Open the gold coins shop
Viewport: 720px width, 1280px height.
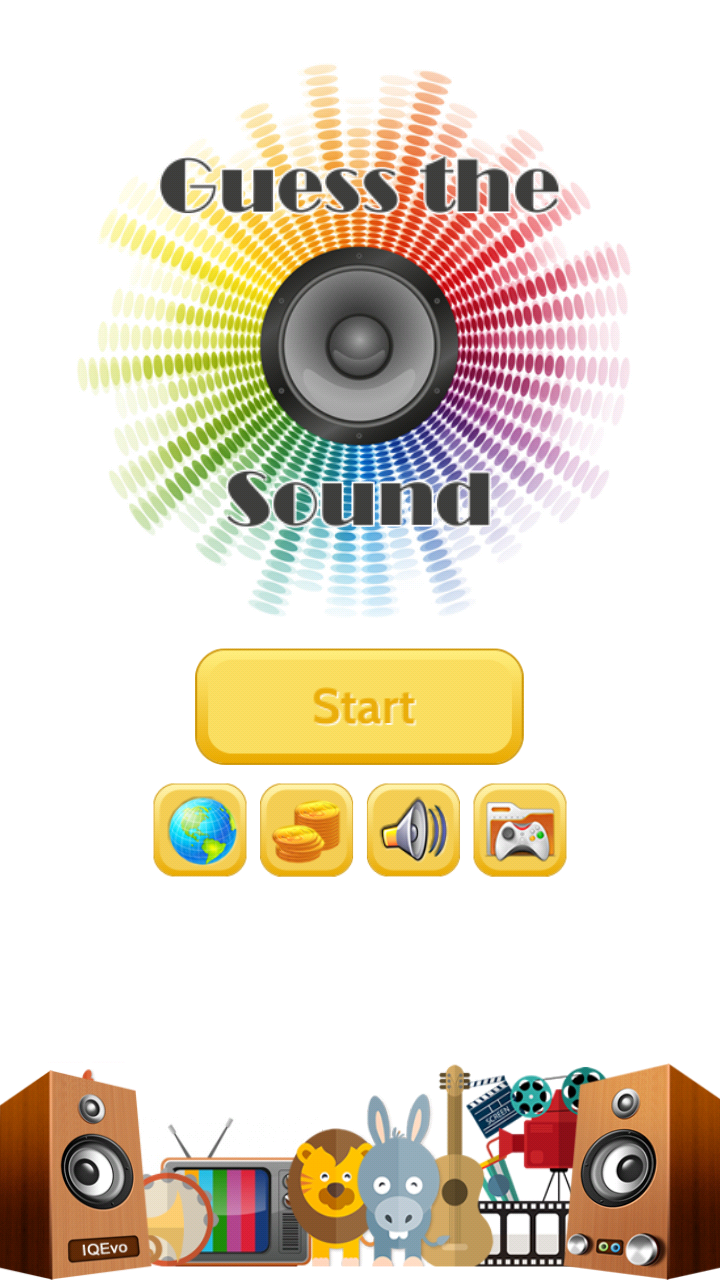coord(306,830)
